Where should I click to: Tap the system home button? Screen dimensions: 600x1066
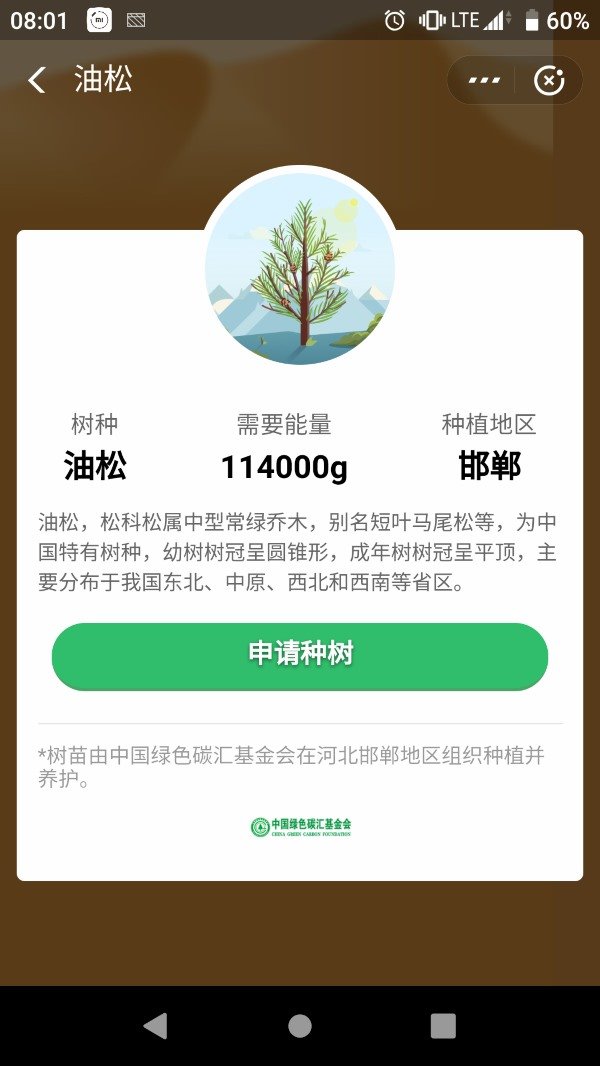tap(299, 1025)
